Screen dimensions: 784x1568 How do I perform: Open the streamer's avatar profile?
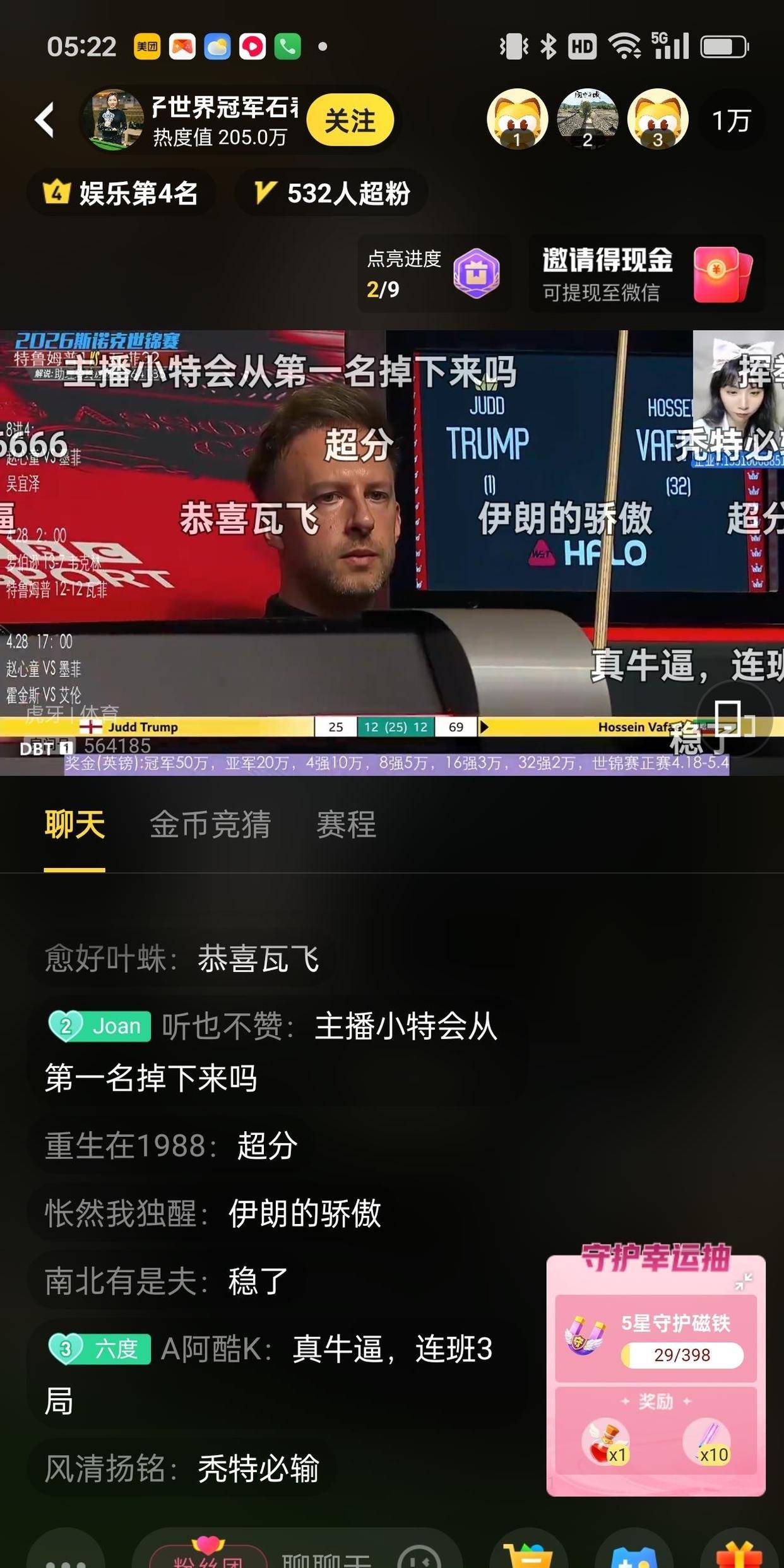click(x=114, y=120)
